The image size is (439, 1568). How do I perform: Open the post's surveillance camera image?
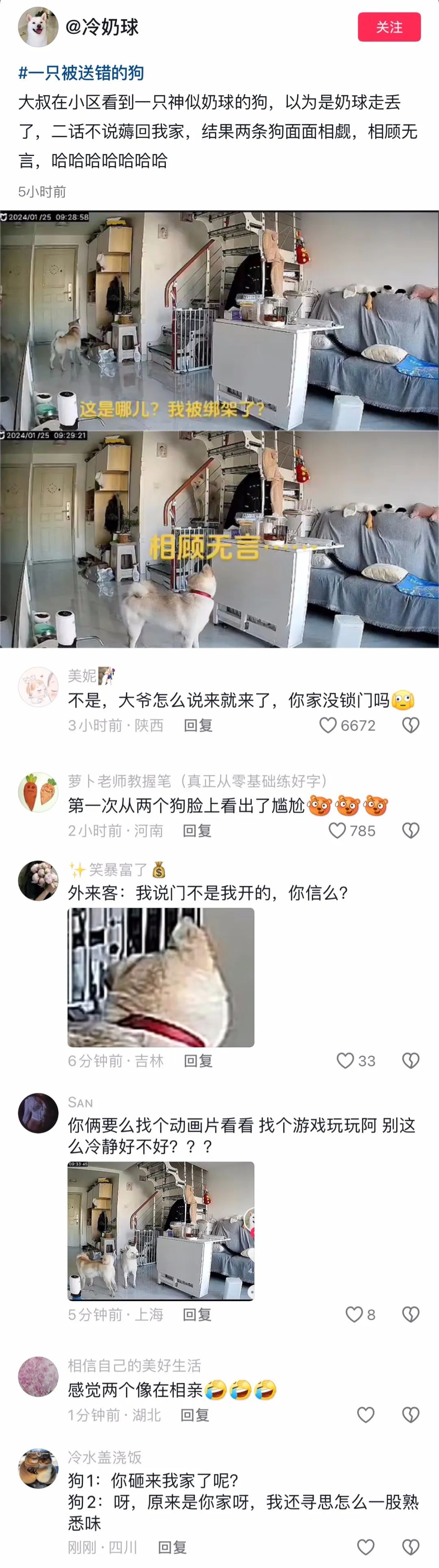coord(219,429)
